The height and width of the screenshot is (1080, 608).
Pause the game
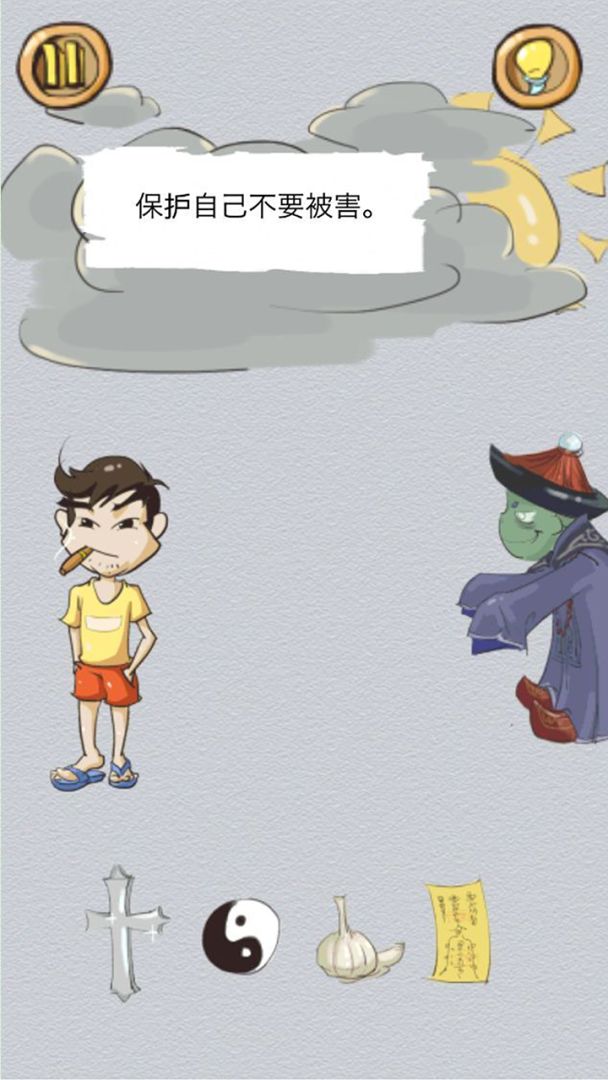pos(64,65)
